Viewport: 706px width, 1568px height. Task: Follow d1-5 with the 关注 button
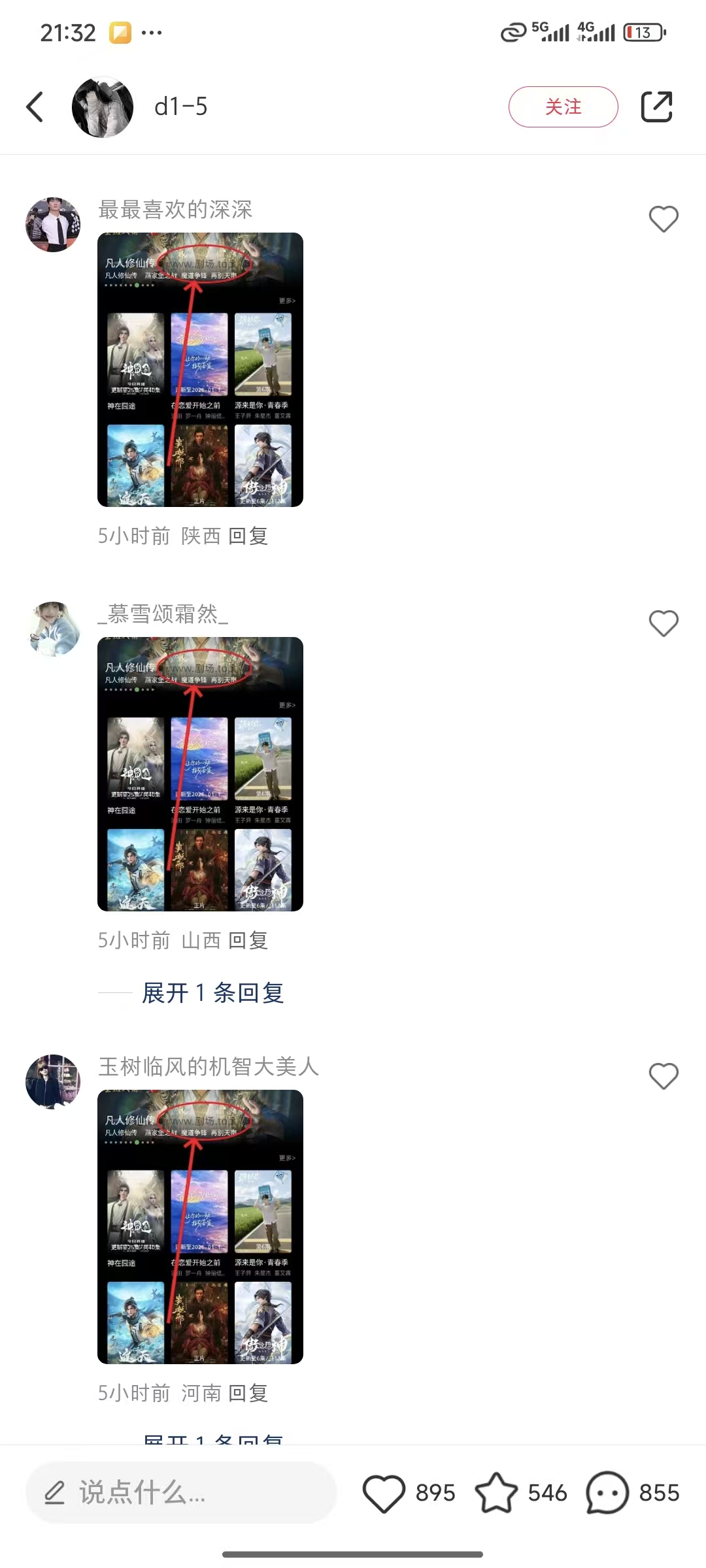point(563,107)
